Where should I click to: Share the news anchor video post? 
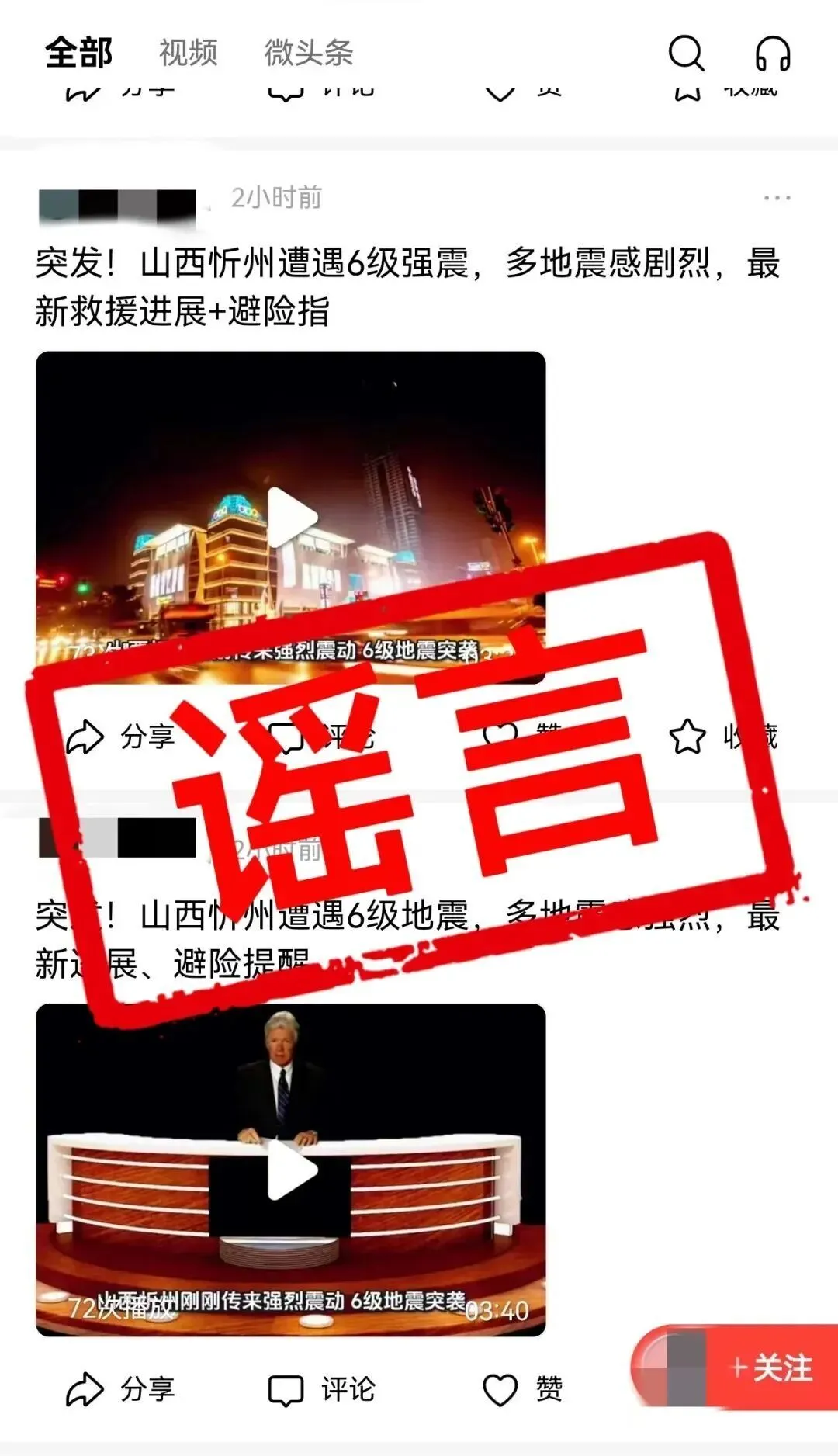[x=120, y=1389]
